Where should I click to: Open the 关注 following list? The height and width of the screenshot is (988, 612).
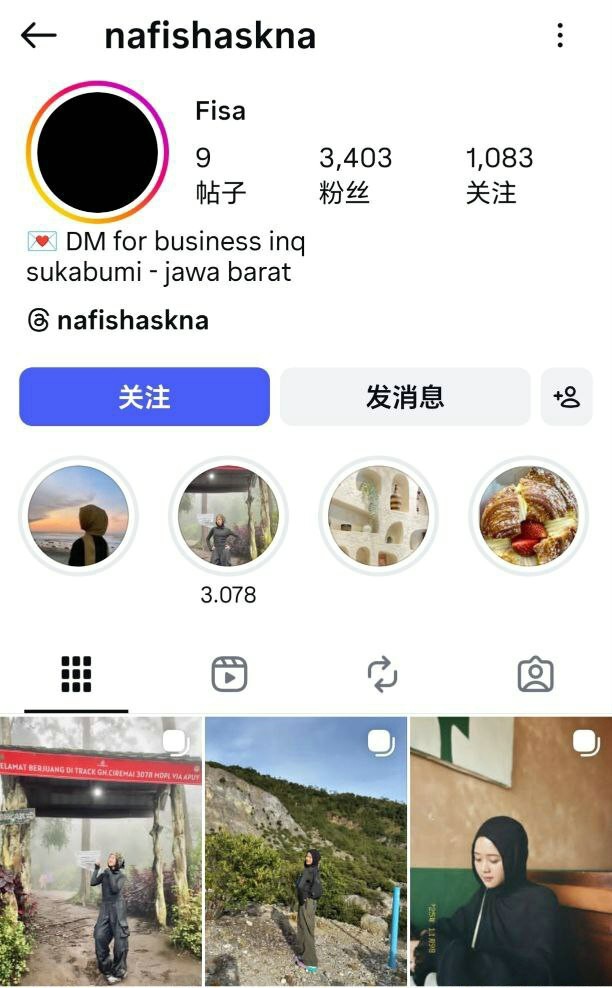pyautogui.click(x=498, y=174)
